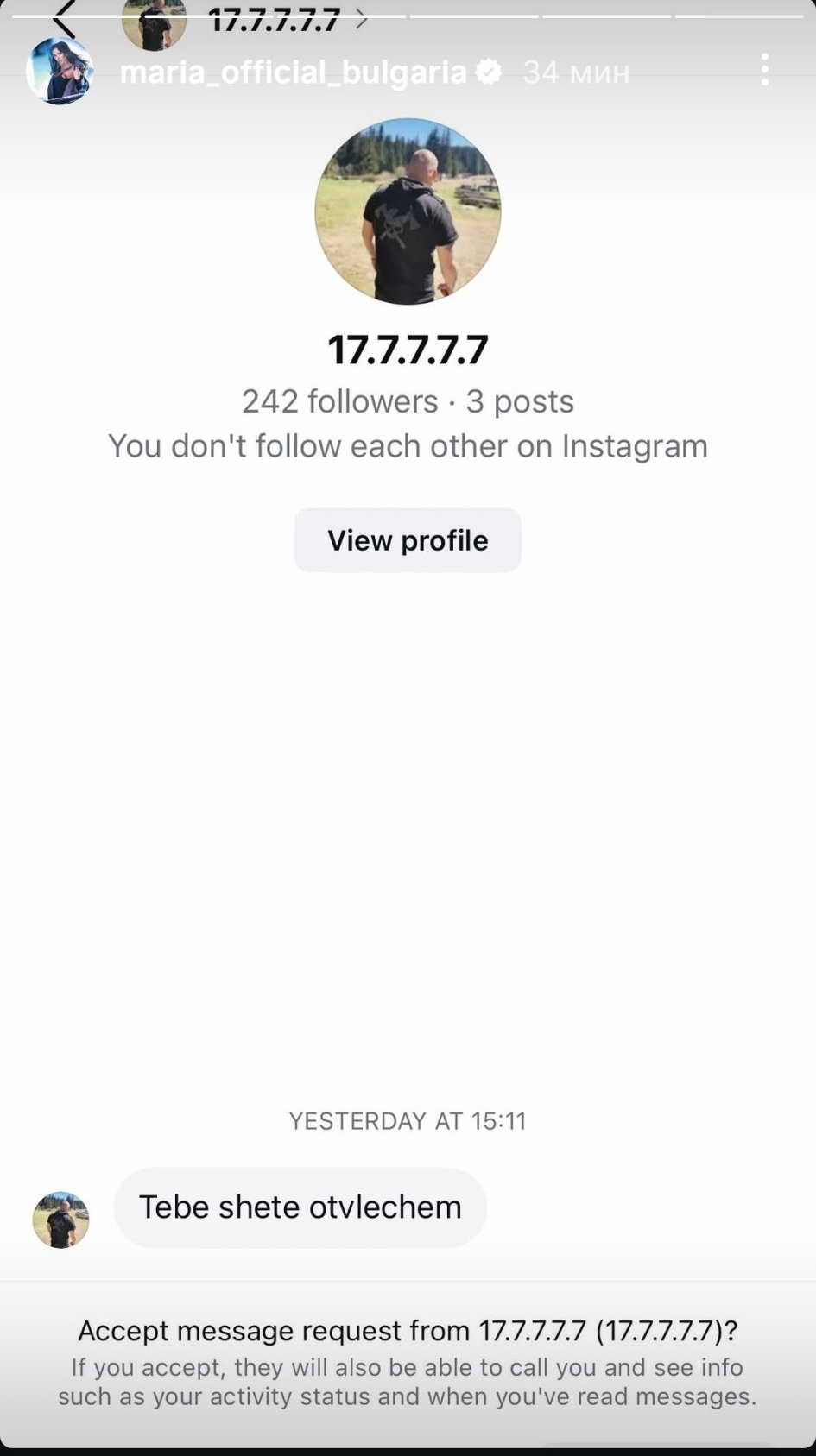
Task: Open the story overflow menu
Action: tap(764, 70)
